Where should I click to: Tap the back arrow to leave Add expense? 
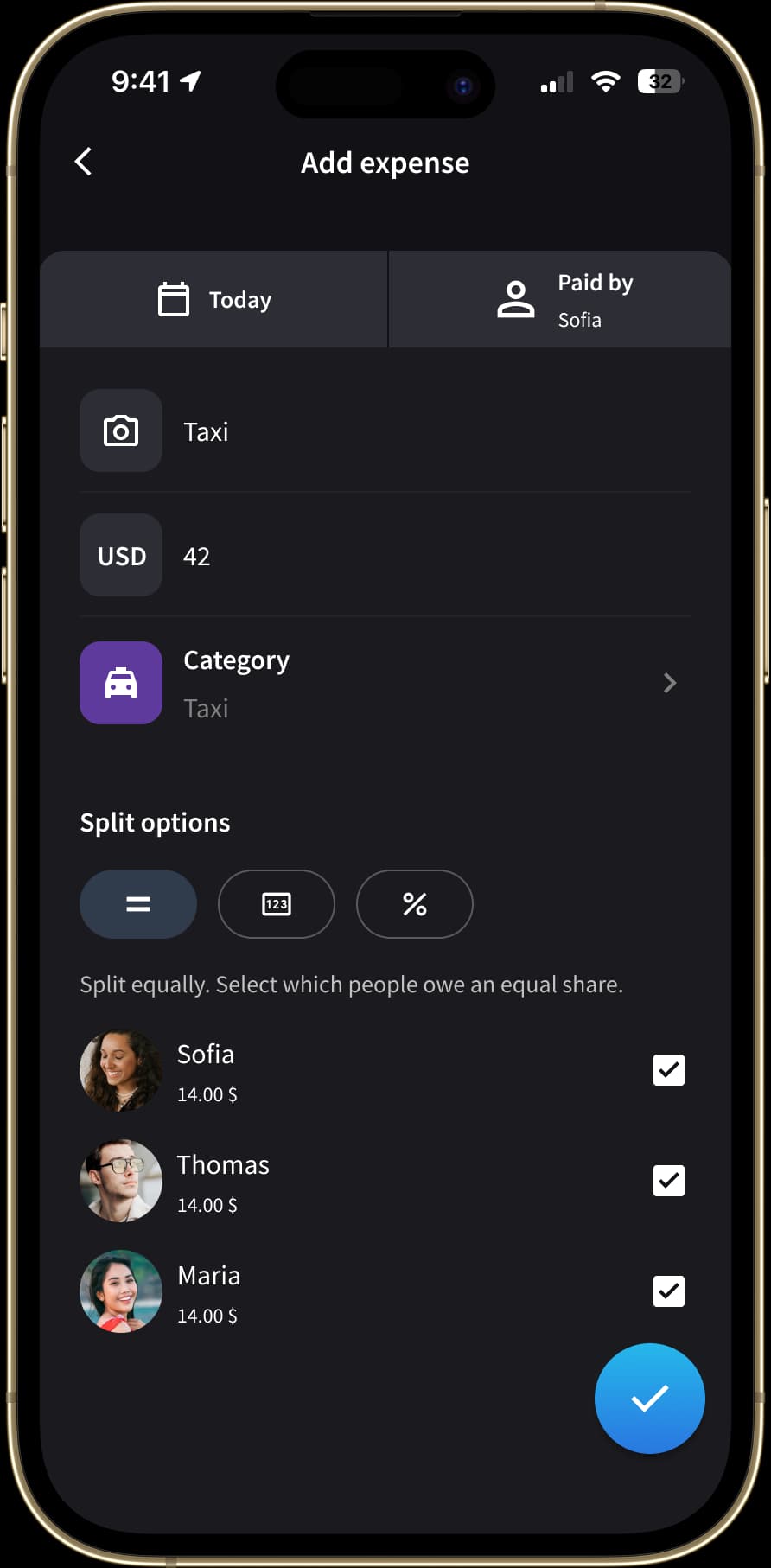tap(83, 161)
